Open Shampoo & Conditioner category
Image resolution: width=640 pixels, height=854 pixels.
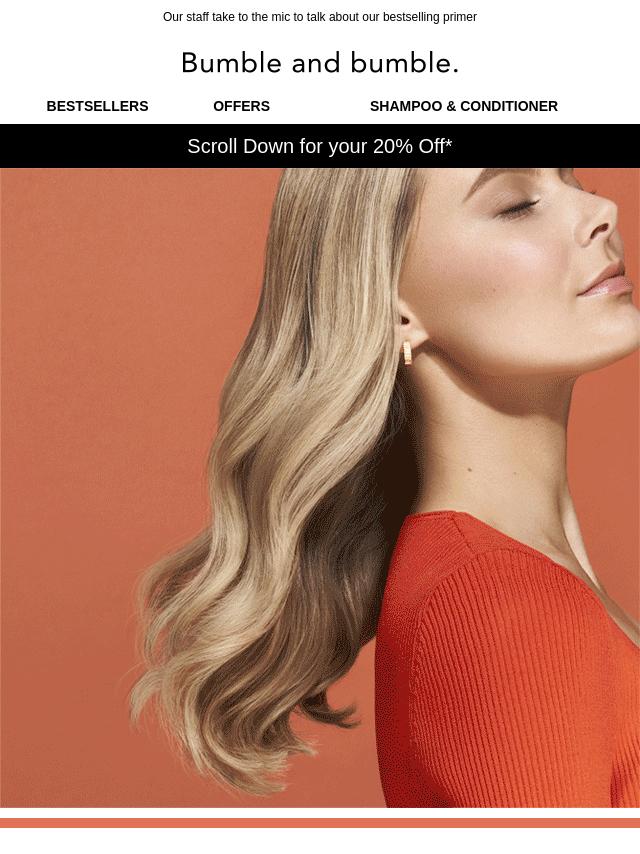click(463, 106)
